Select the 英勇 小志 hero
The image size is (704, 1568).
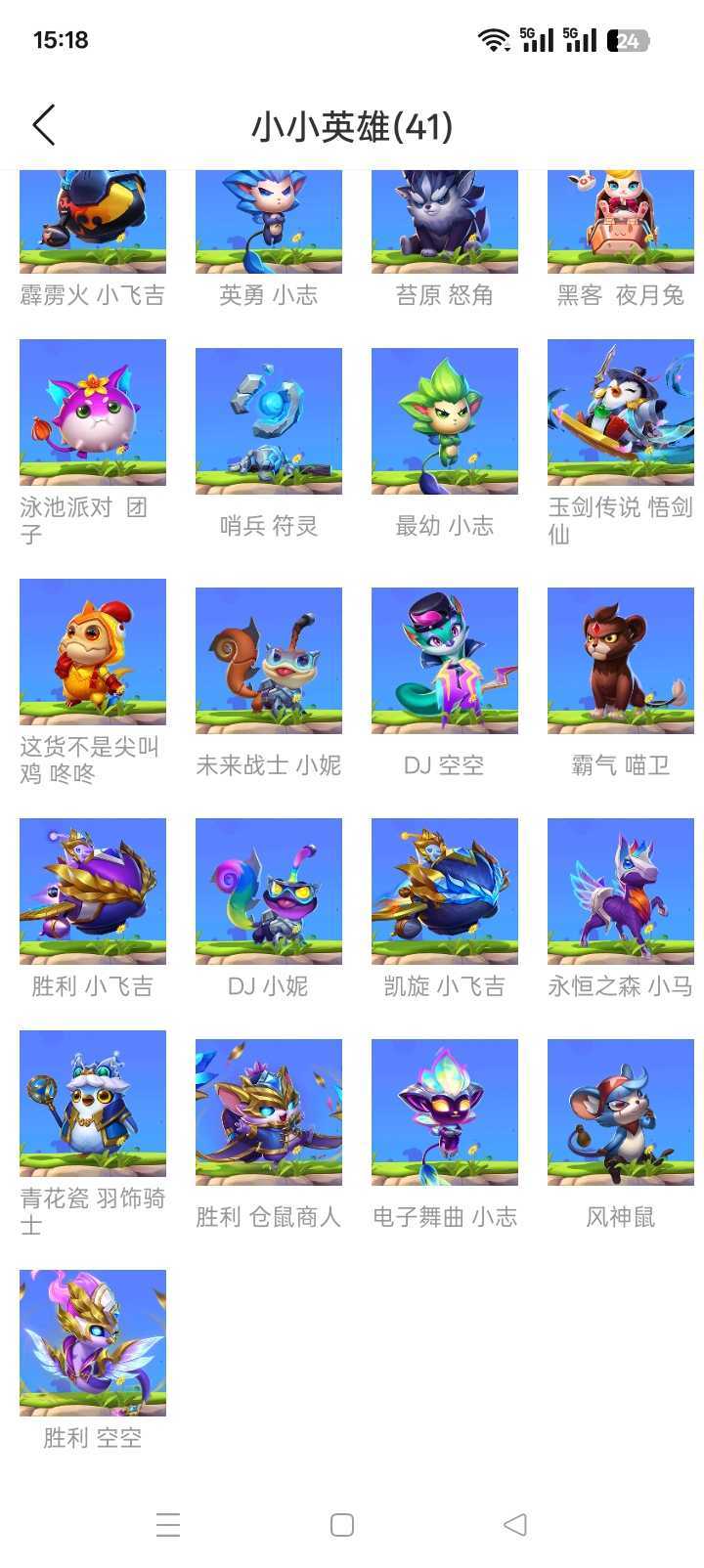pos(269,223)
